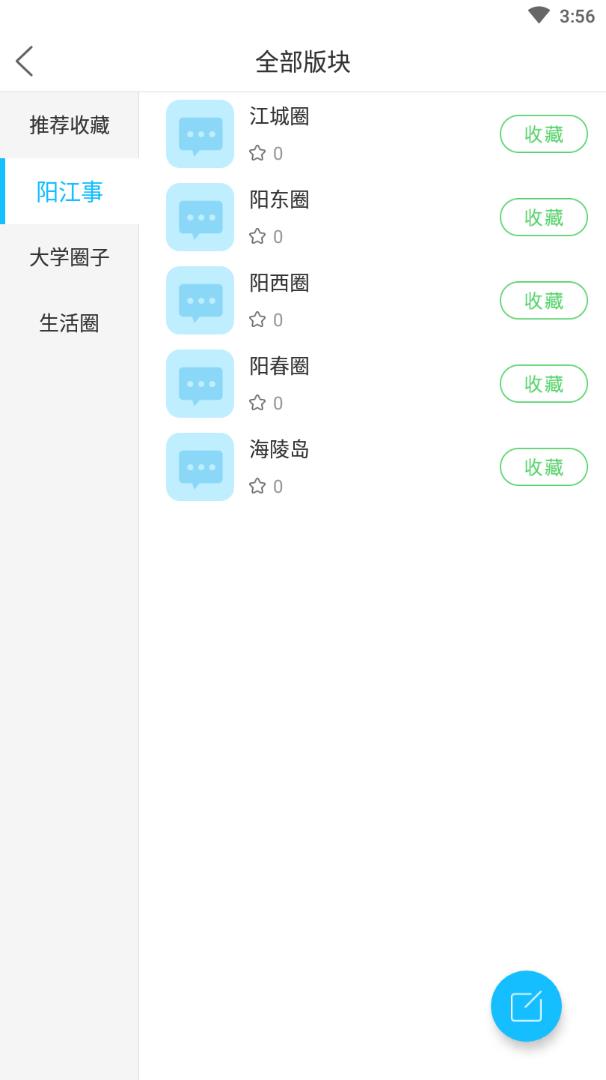Select the 阳江事 category
This screenshot has width=606, height=1080.
[69, 191]
